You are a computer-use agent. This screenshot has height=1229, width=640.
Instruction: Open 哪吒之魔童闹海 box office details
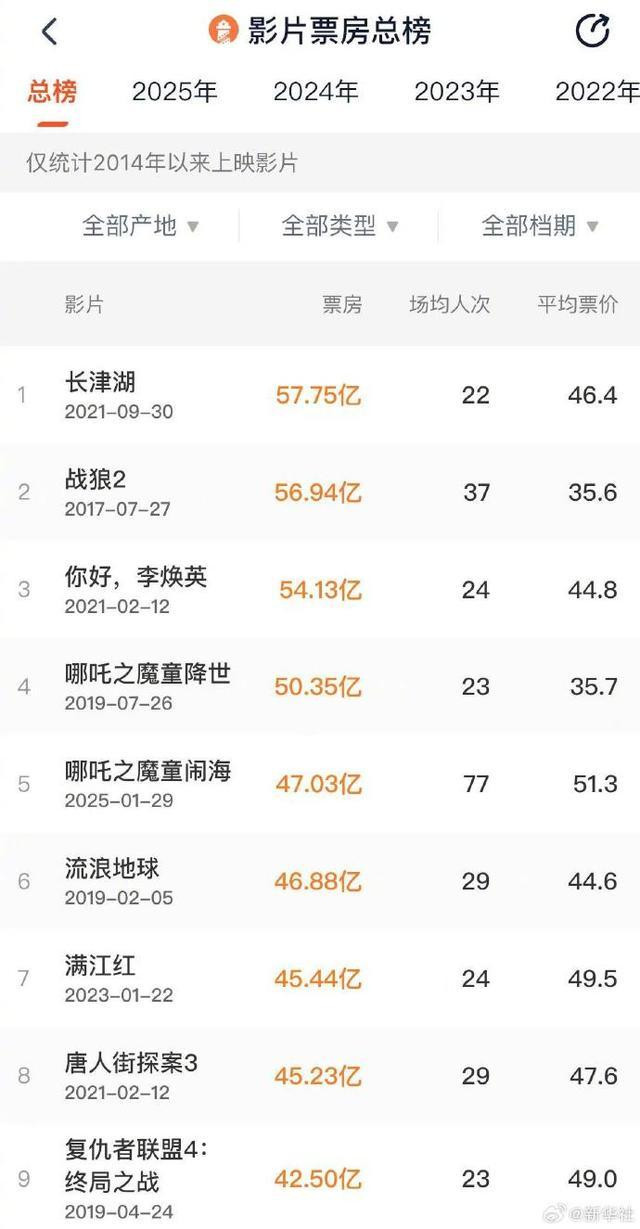click(x=147, y=771)
